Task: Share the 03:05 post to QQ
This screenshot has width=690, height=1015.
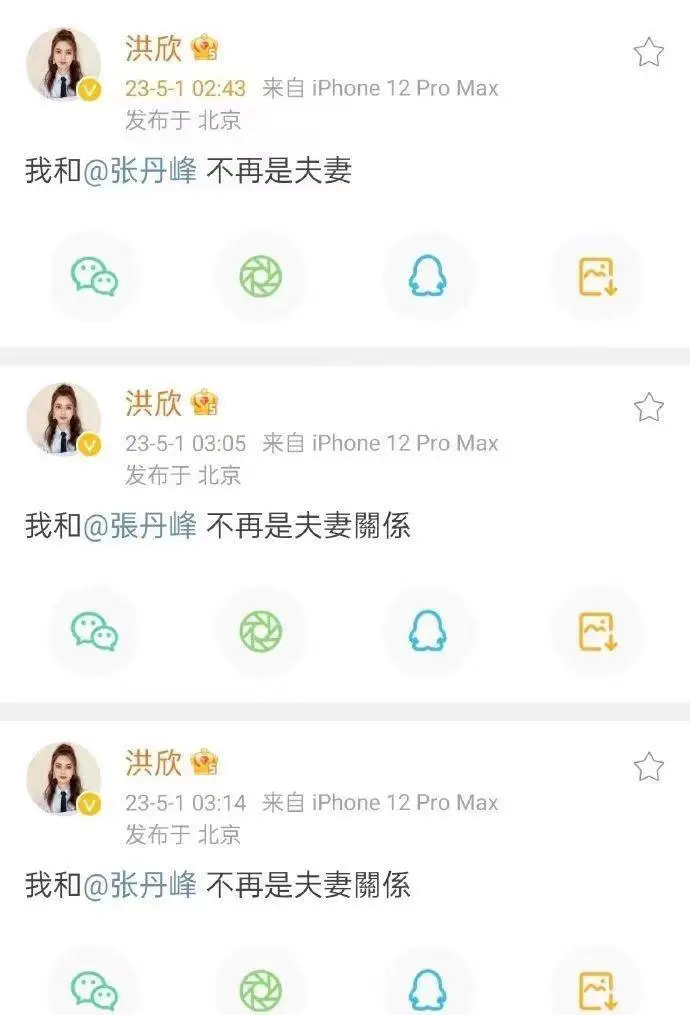Action: [x=428, y=631]
